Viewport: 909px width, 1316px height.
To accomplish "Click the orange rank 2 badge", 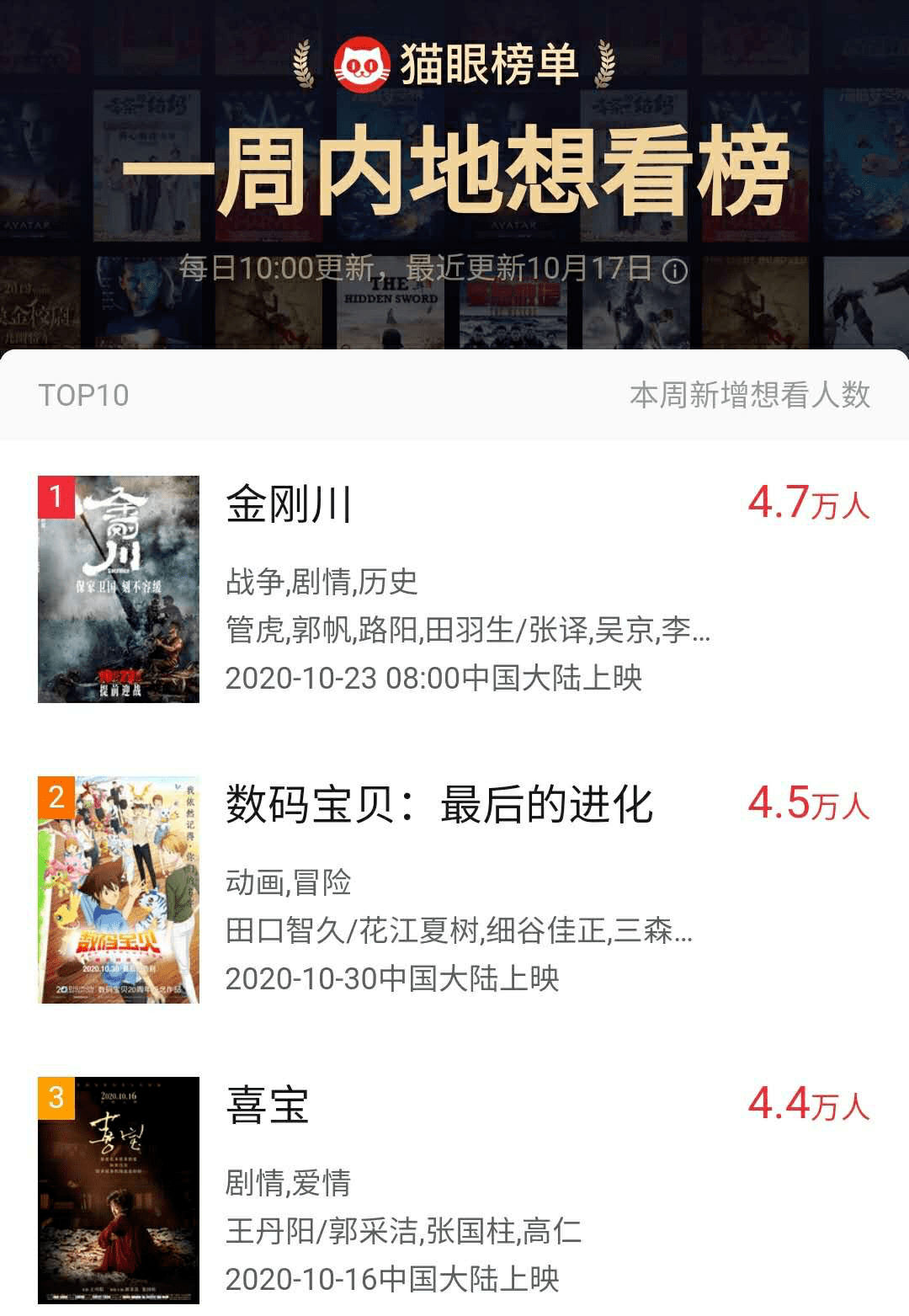I will [56, 798].
